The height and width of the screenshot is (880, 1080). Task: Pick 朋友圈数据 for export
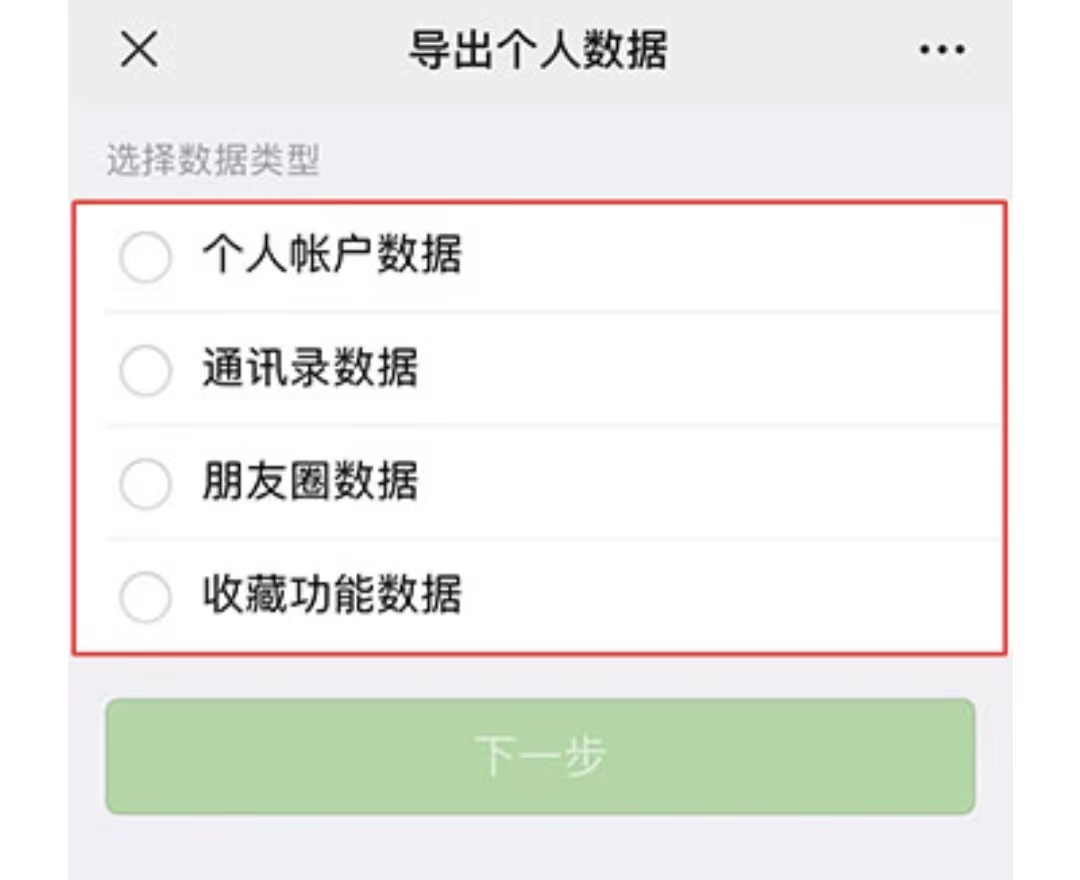[x=146, y=484]
